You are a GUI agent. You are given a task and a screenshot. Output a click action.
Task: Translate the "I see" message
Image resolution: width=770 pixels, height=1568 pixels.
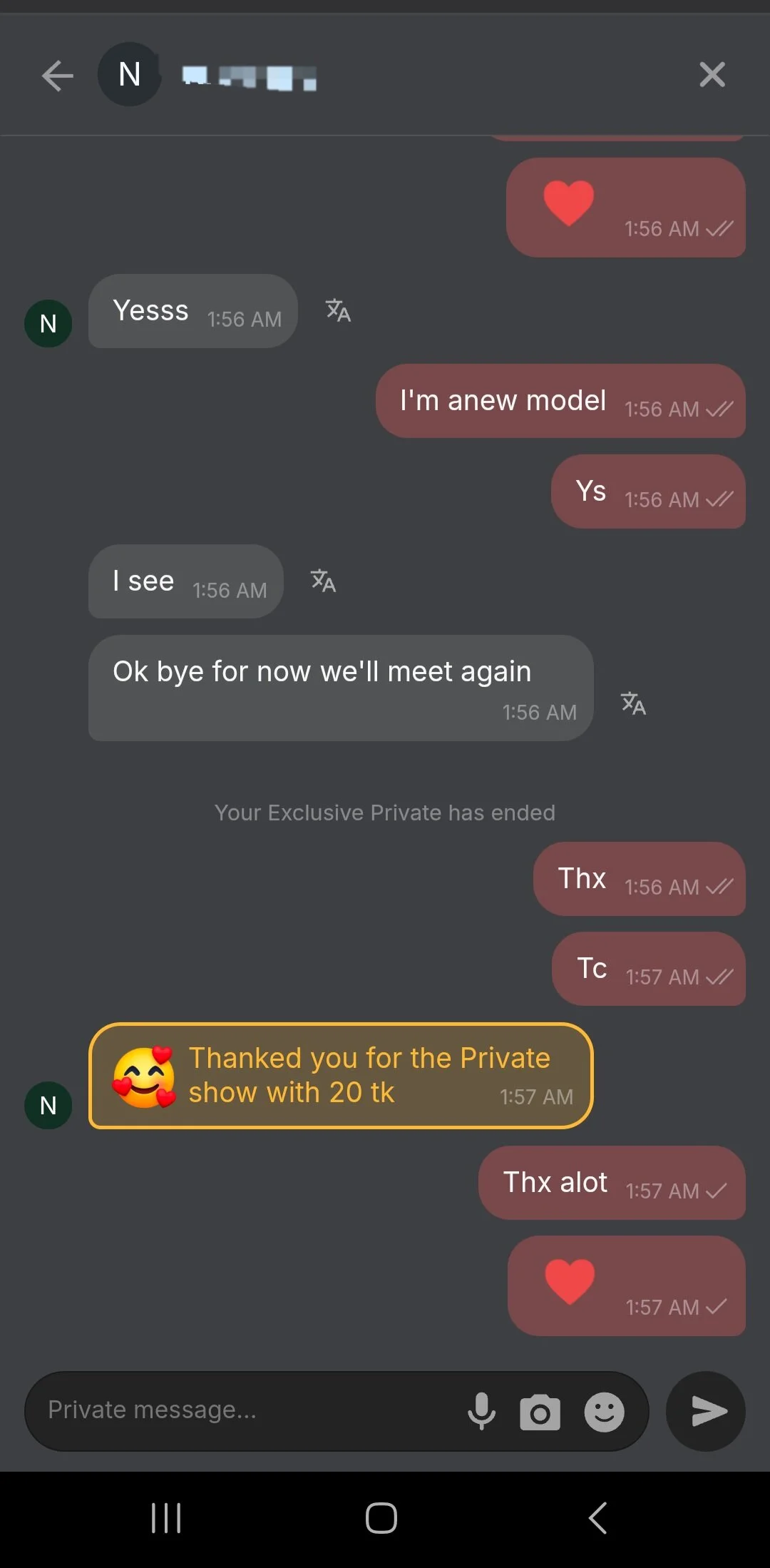point(323,581)
